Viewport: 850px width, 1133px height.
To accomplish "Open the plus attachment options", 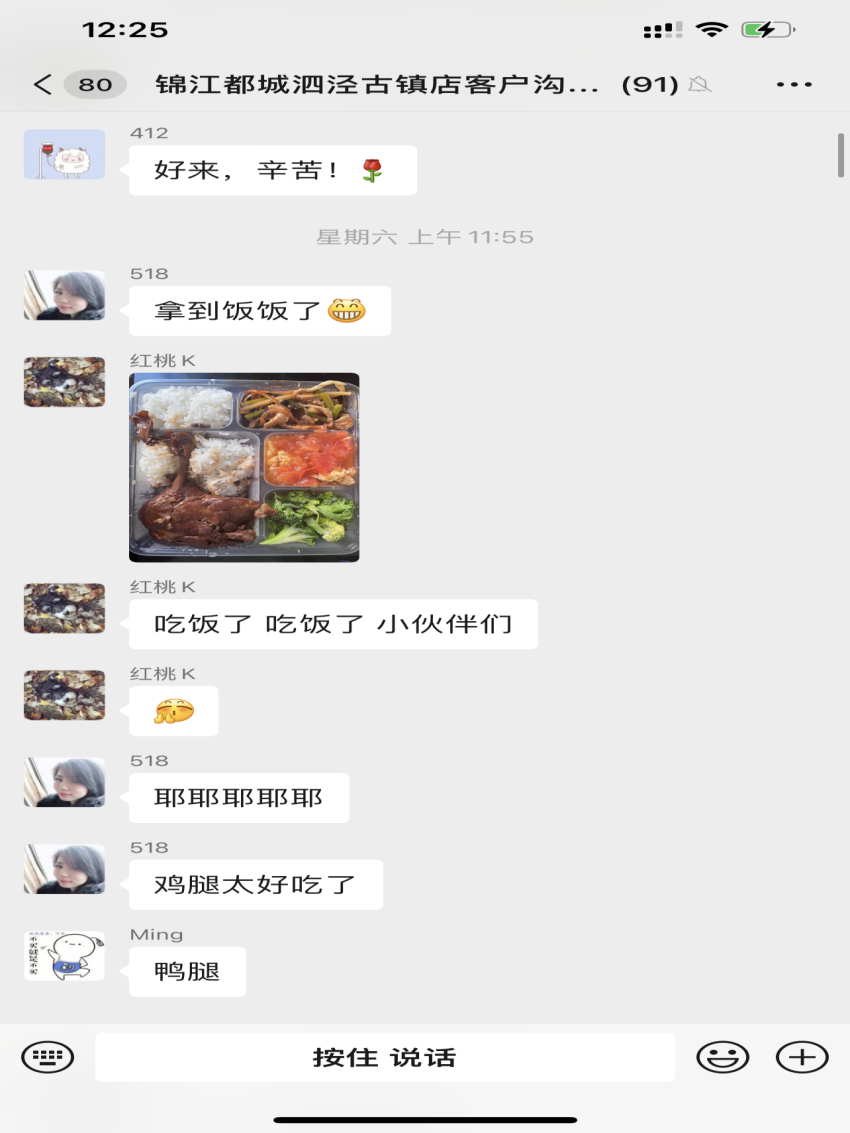I will click(802, 1057).
